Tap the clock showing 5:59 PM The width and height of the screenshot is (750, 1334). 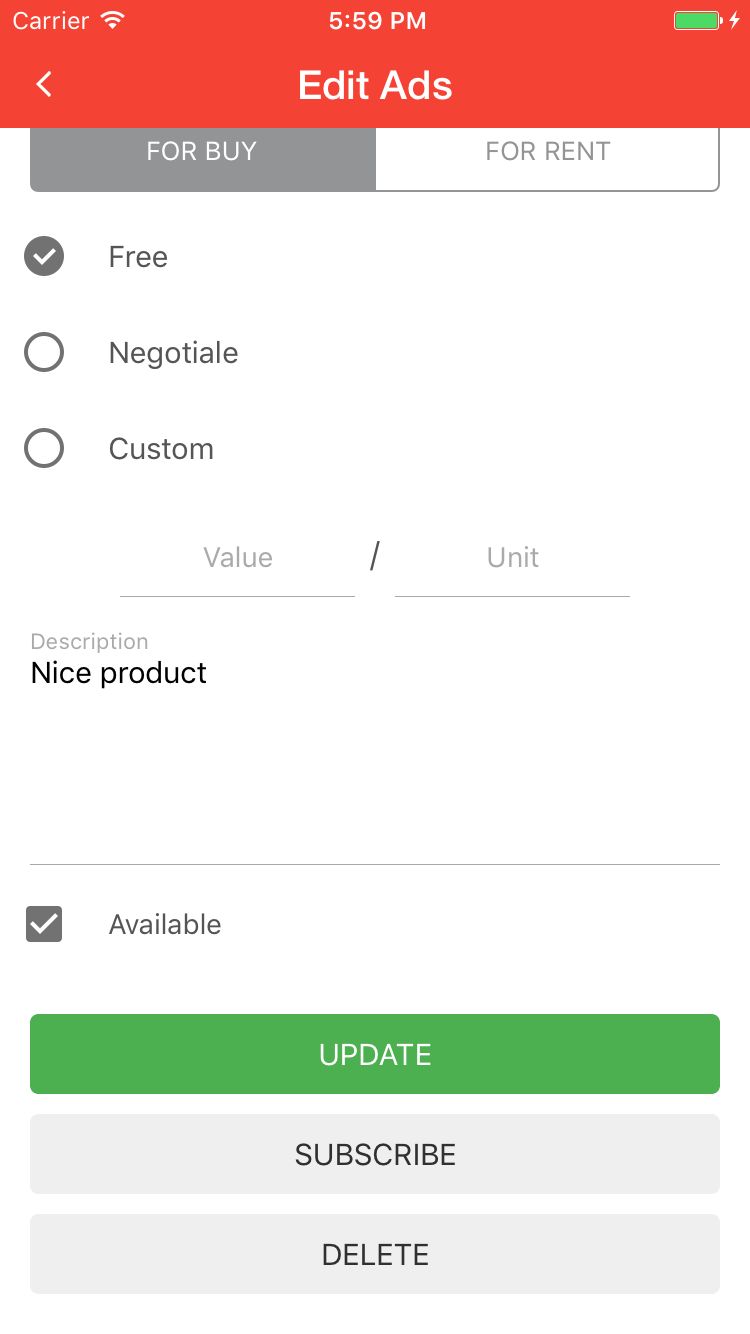[x=376, y=20]
